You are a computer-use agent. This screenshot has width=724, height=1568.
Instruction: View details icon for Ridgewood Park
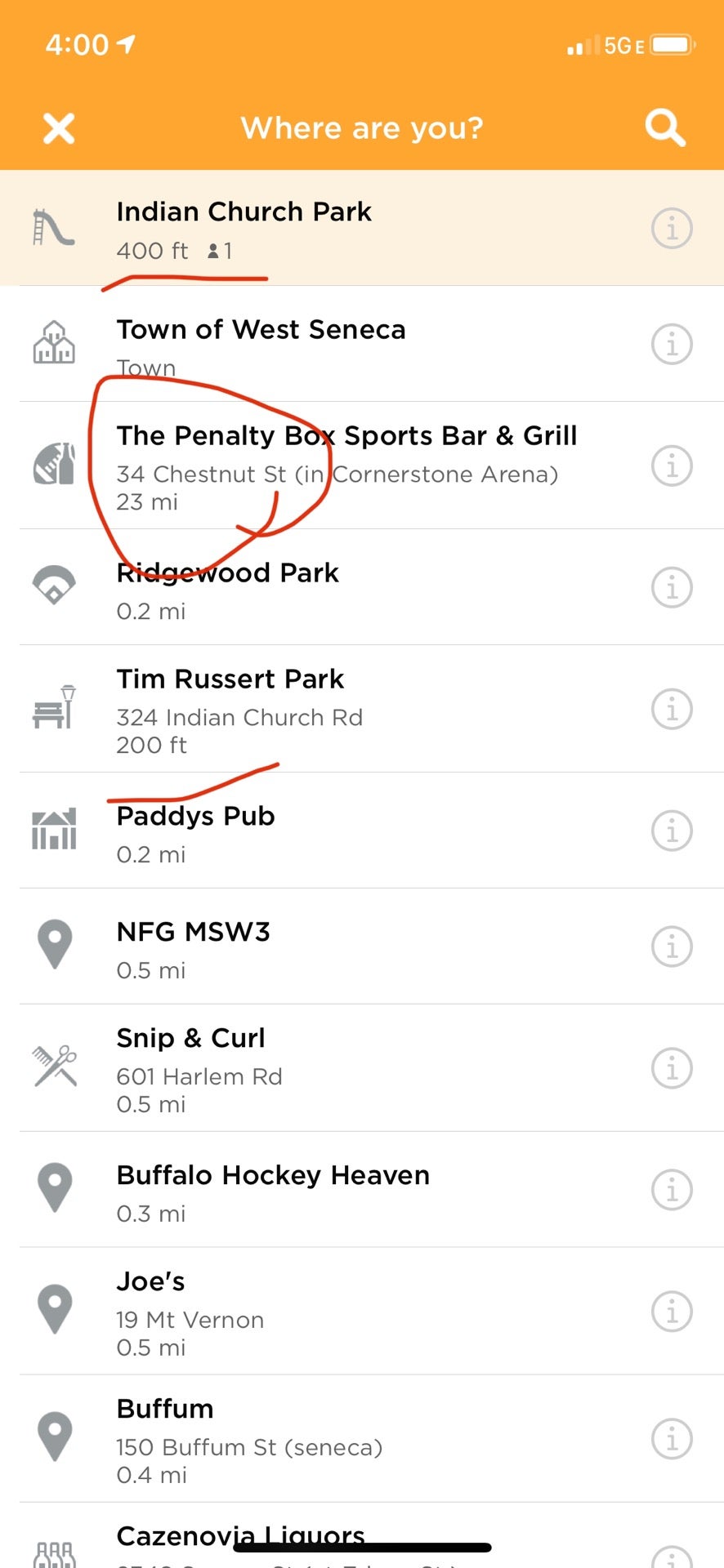pos(672,587)
